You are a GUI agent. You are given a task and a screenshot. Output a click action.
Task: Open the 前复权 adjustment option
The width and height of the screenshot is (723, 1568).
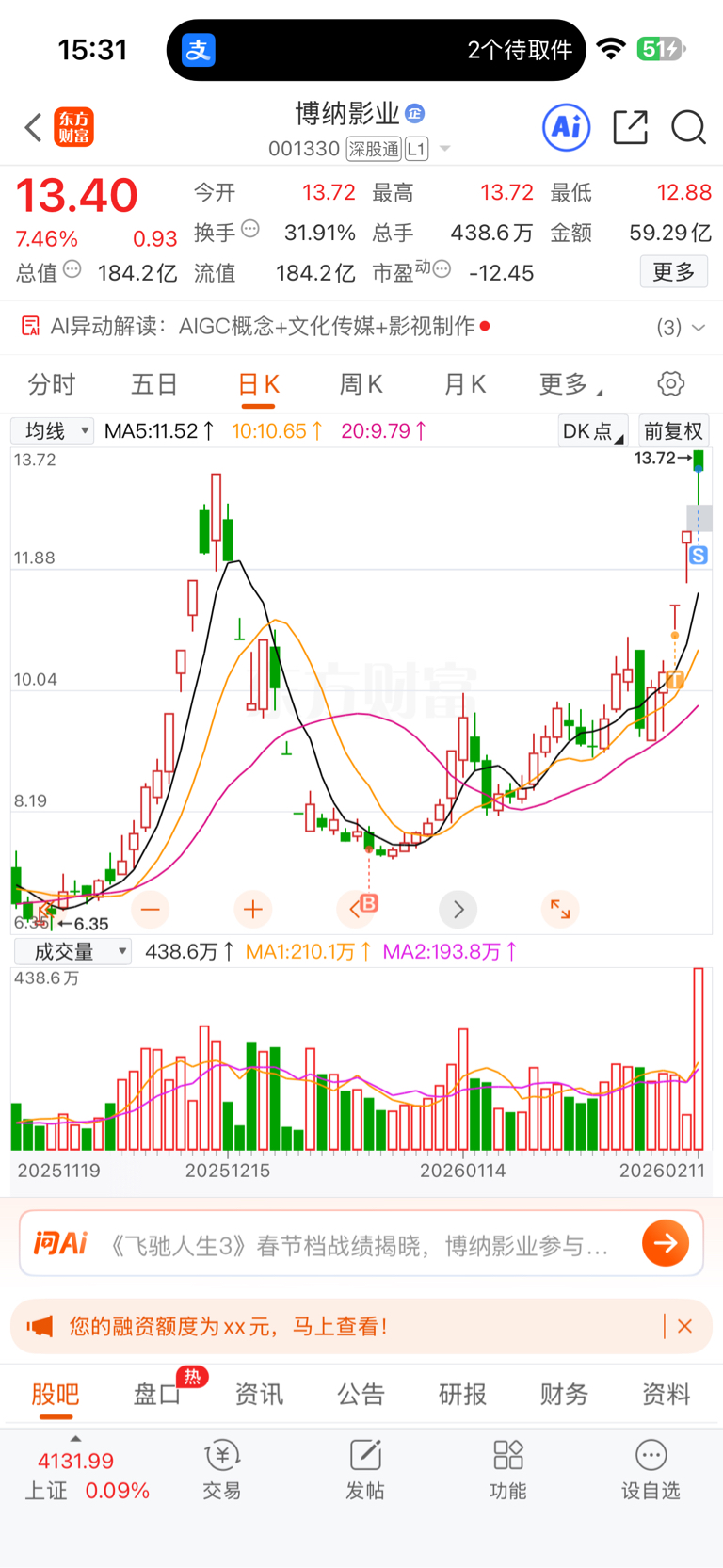click(x=673, y=431)
